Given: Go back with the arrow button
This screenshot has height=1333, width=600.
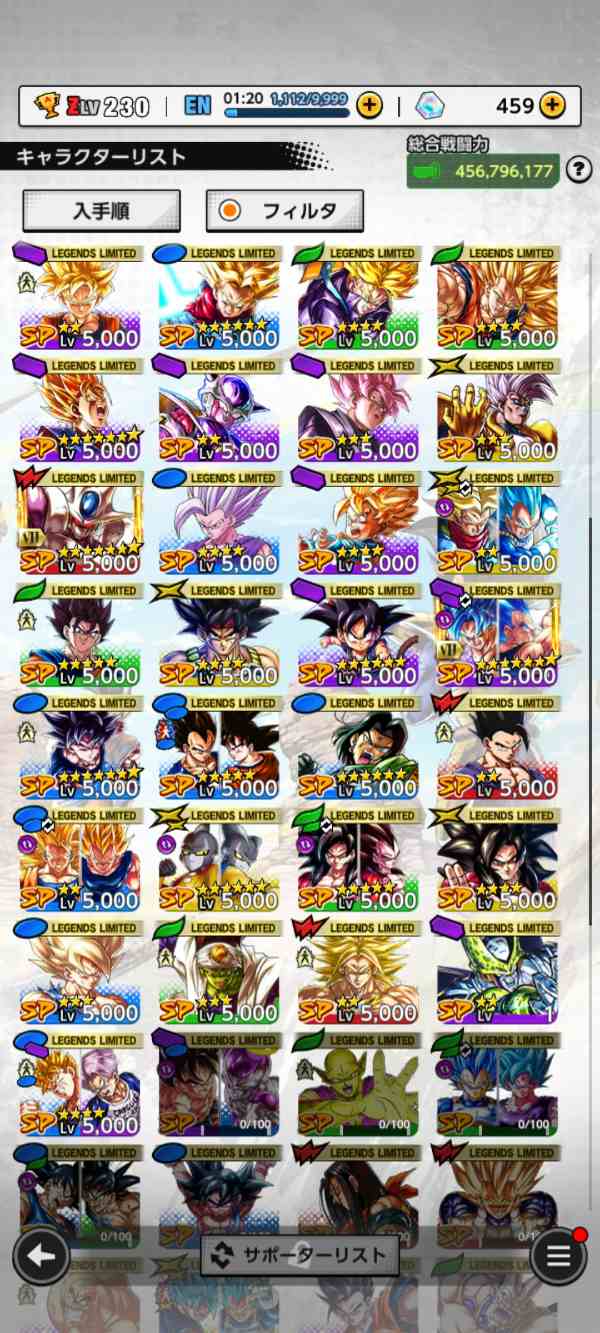Looking at the screenshot, I should 40,1256.
